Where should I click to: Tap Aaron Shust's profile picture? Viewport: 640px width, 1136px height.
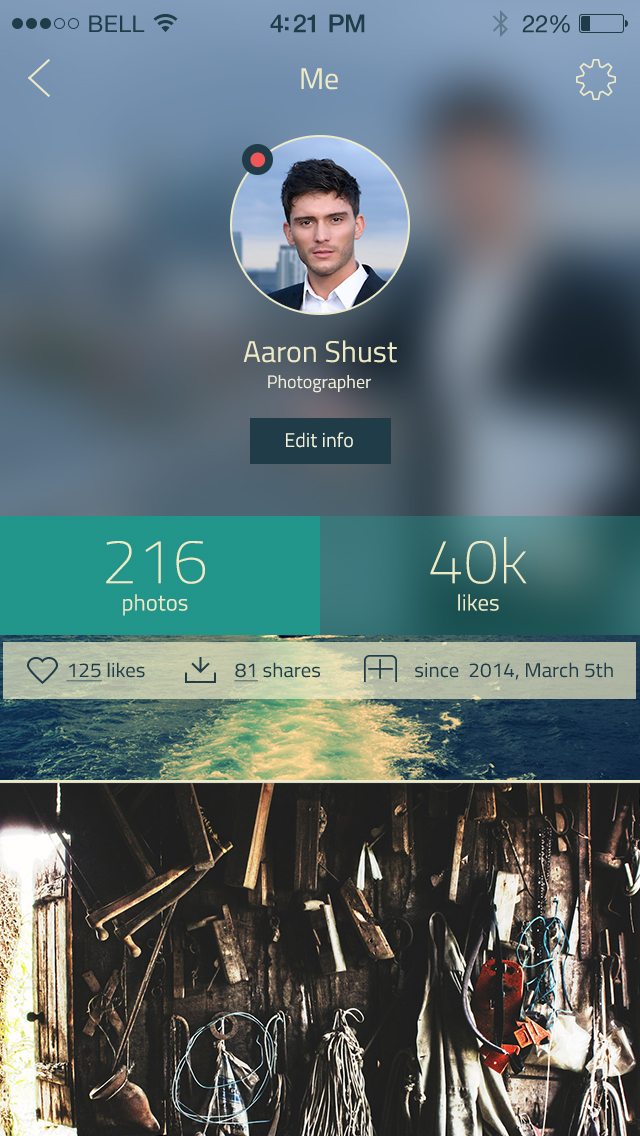[320, 225]
